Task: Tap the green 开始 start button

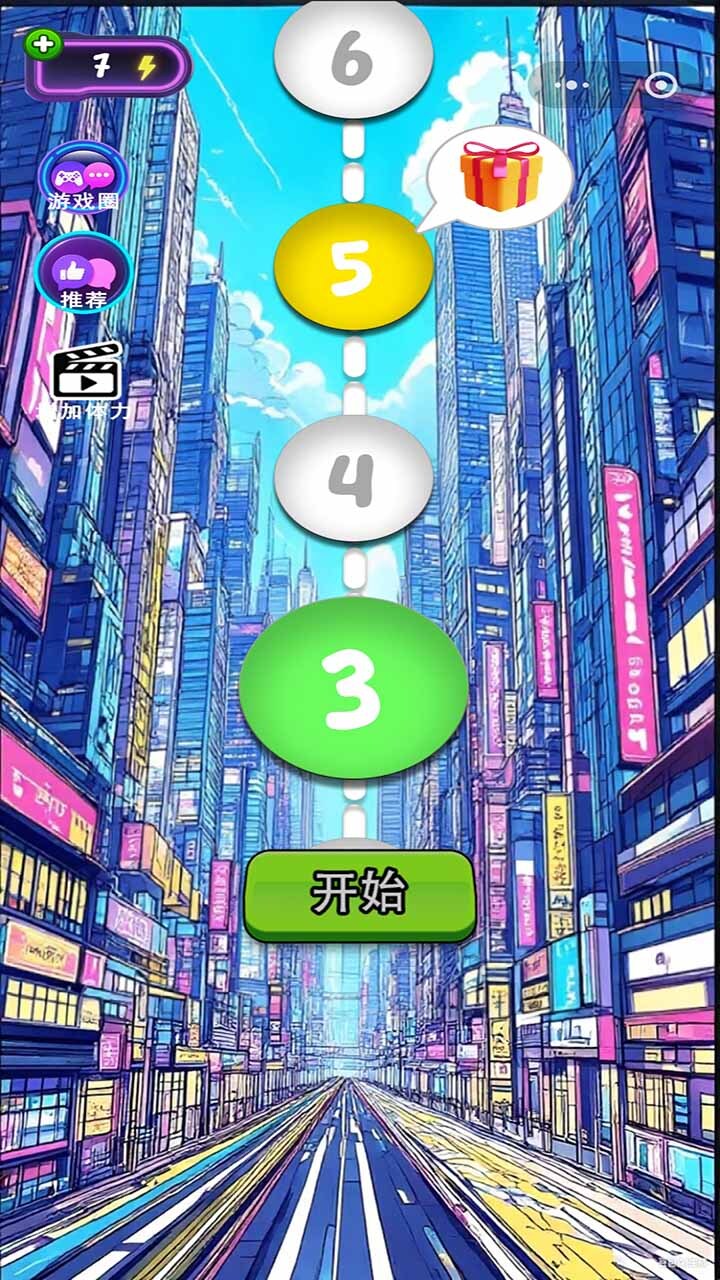Action: 359,893
